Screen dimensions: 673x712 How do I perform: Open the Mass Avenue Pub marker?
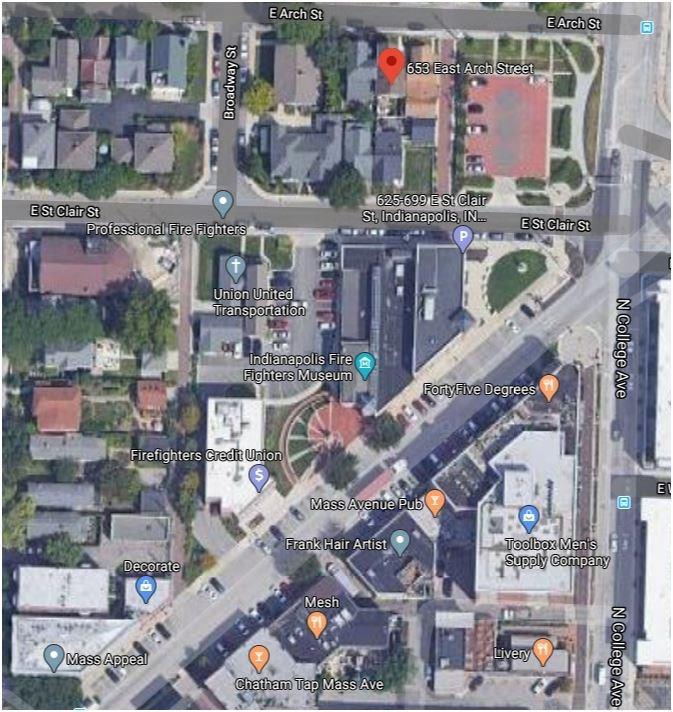pyautogui.click(x=434, y=501)
